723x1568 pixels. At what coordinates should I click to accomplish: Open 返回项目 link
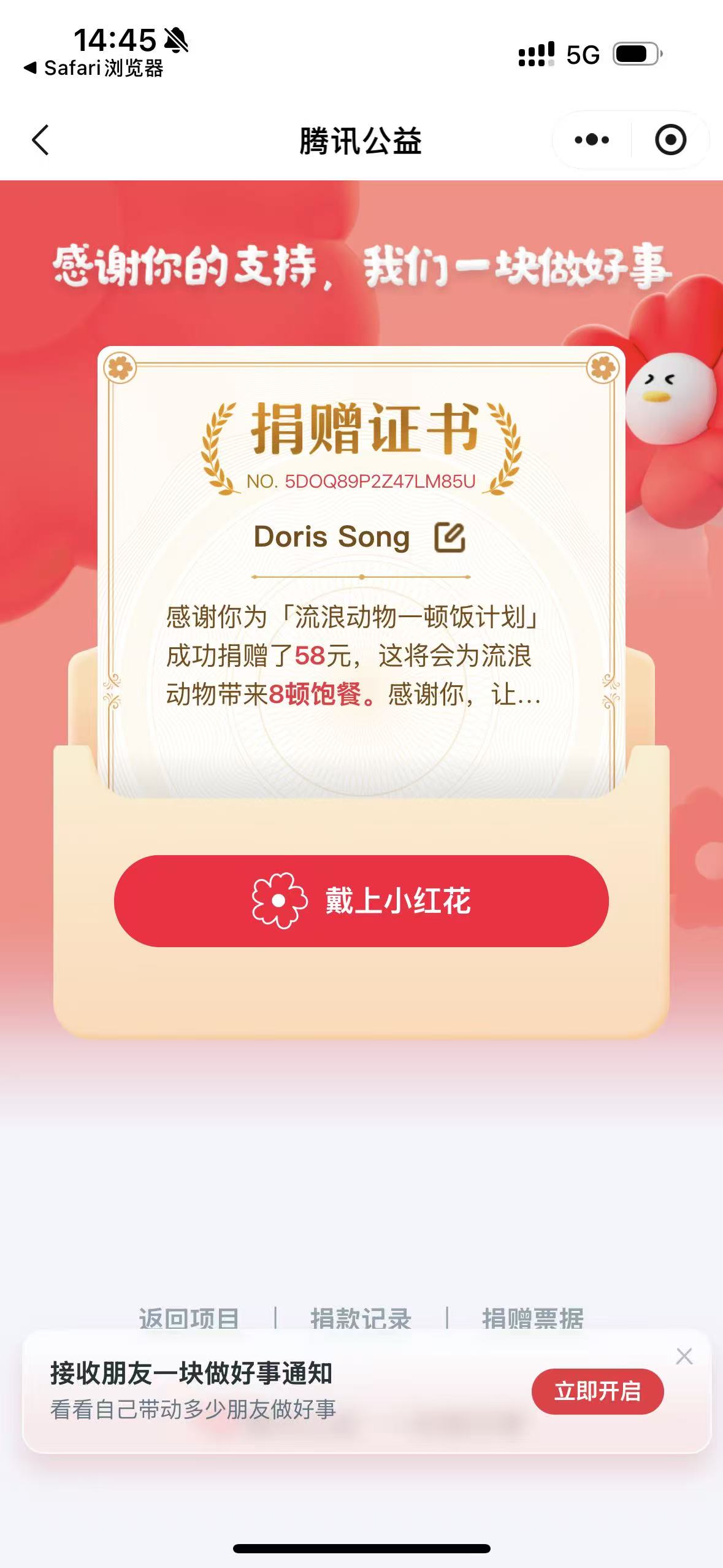[x=189, y=1318]
